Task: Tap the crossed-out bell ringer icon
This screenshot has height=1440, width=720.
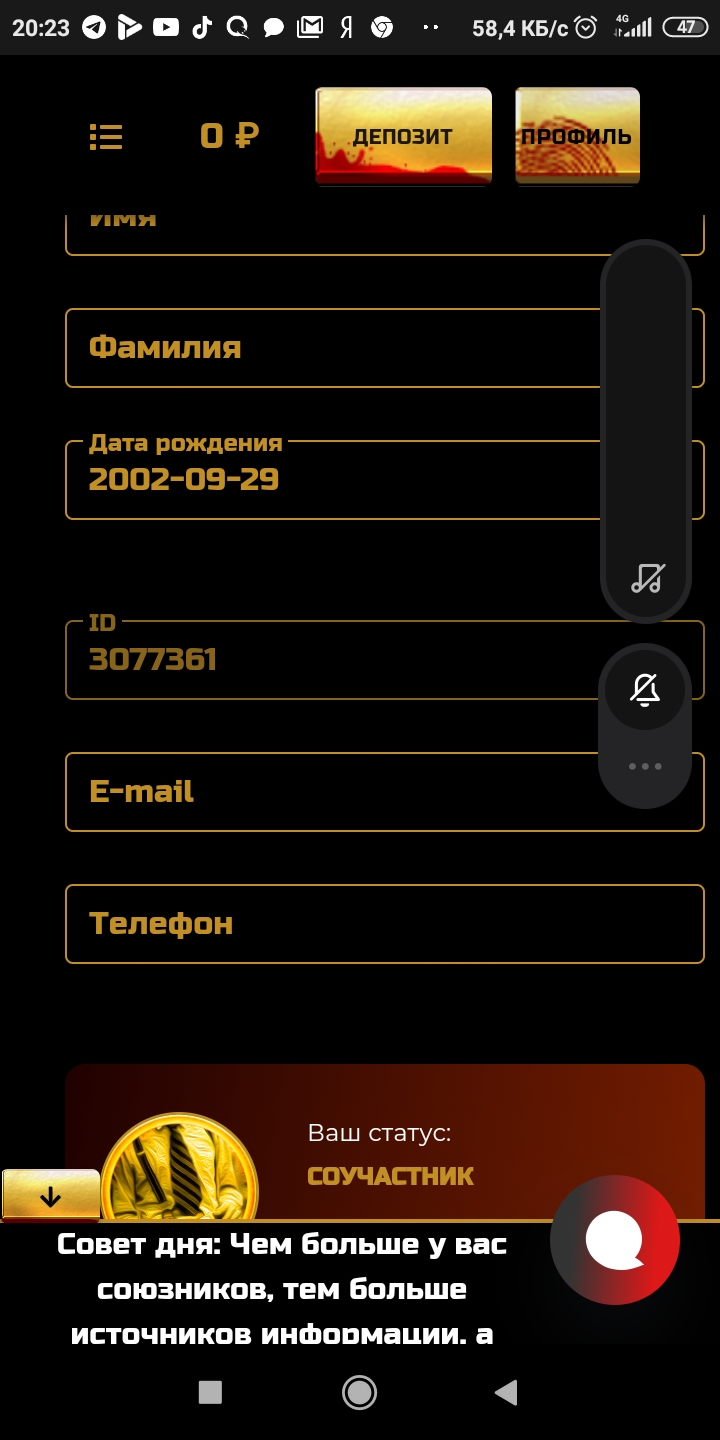Action: tap(645, 690)
